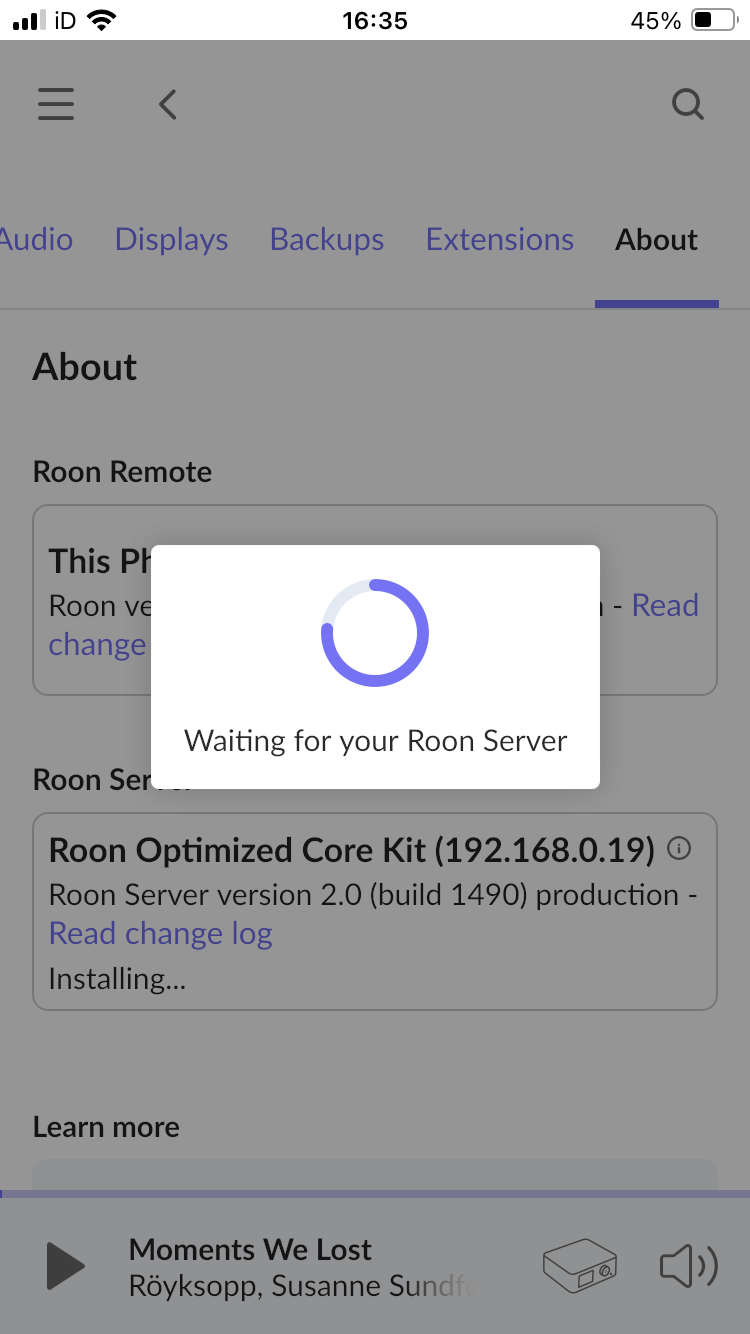Play Moments We Lost
Screen dimensions: 750x1334
[66, 1266]
